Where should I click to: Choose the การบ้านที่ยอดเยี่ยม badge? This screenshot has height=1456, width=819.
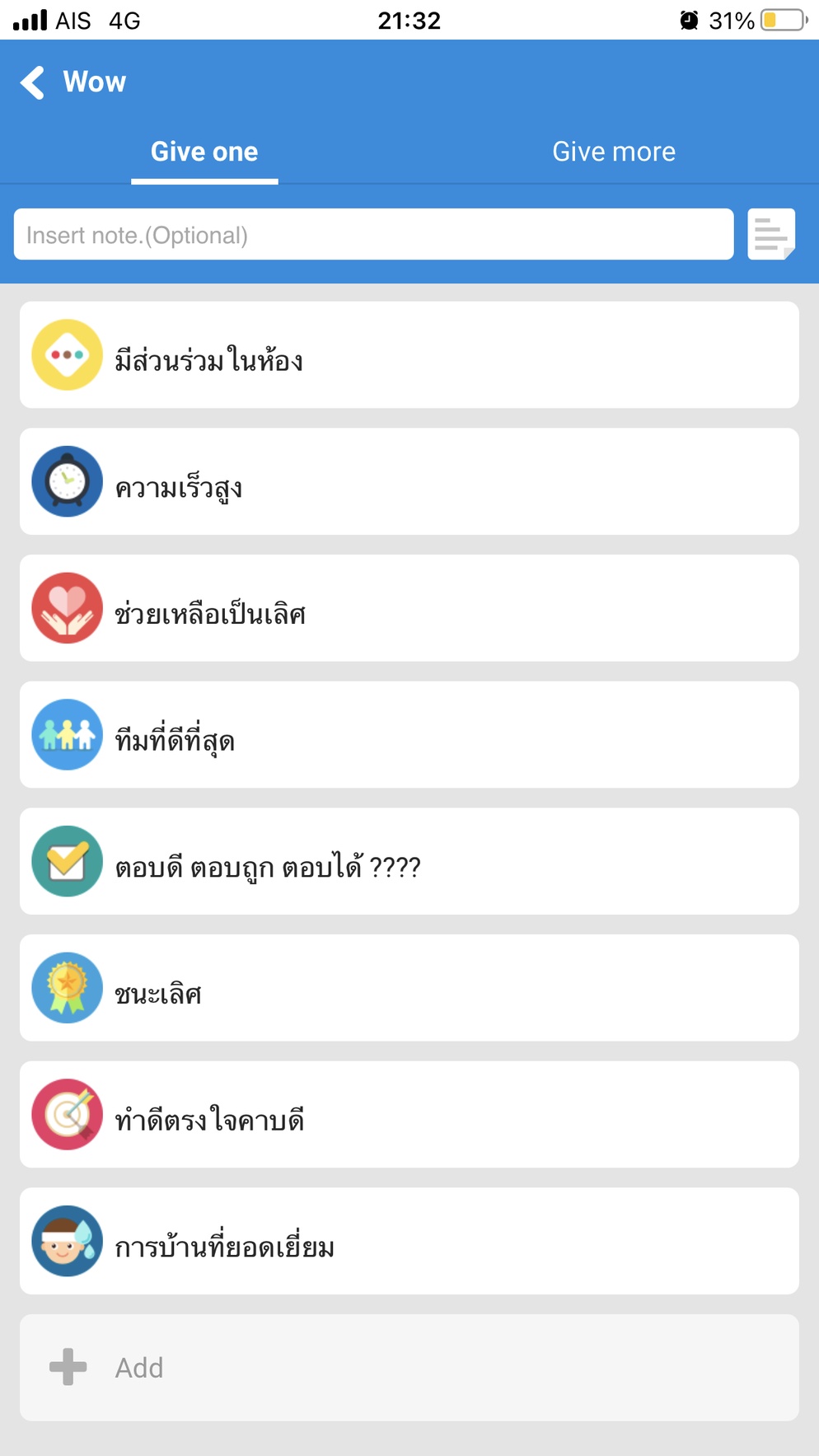pos(409,1241)
